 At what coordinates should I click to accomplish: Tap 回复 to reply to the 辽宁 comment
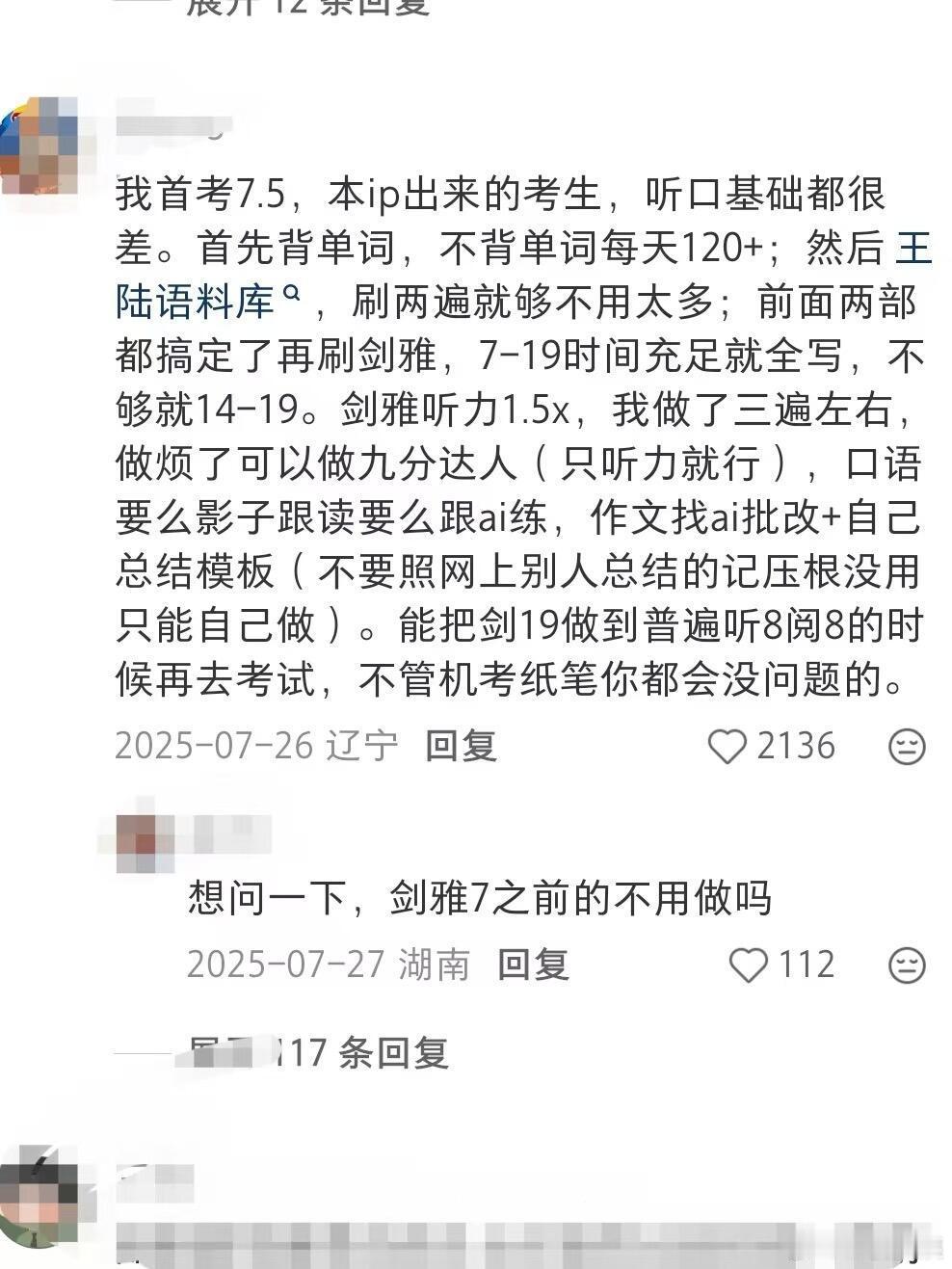point(460,744)
